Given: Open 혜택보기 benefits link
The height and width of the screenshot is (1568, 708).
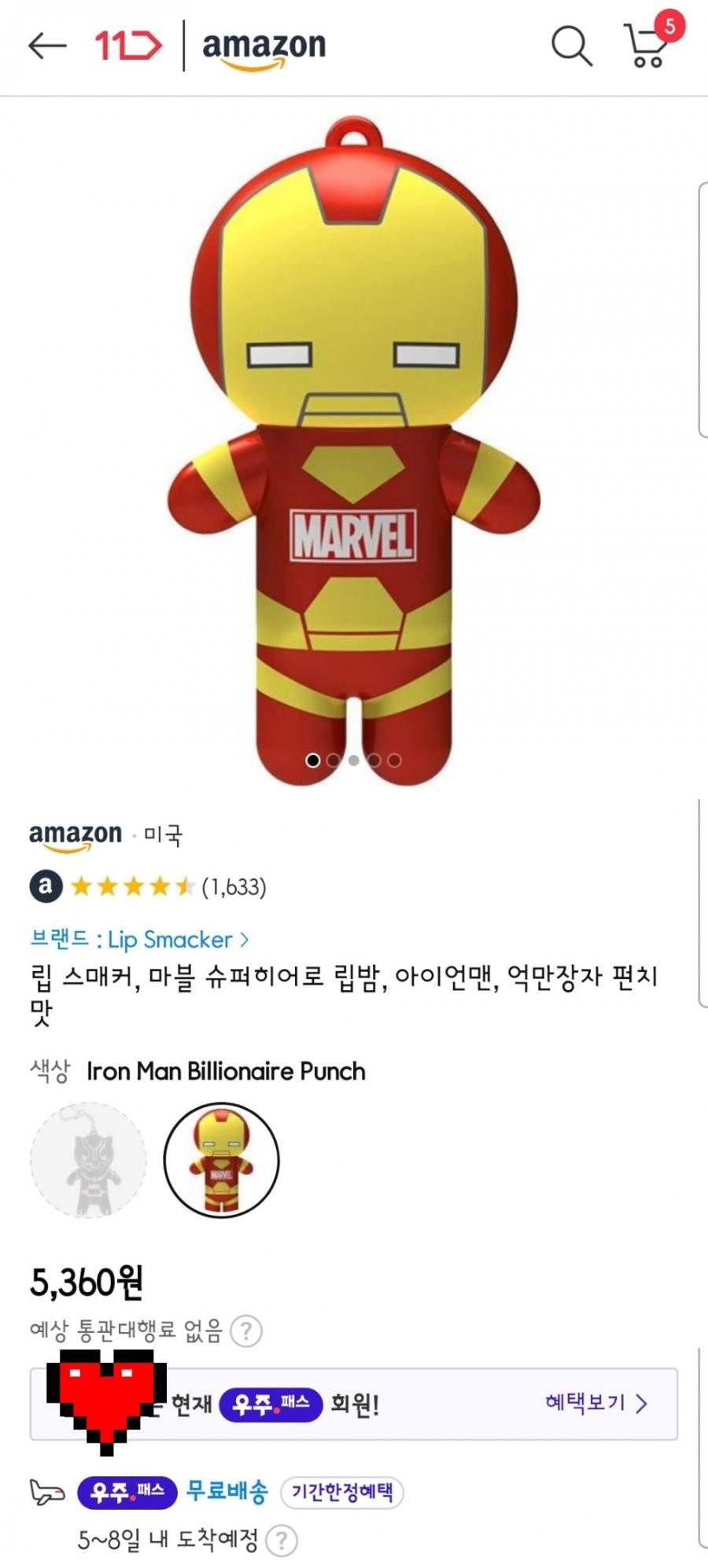Looking at the screenshot, I should [x=596, y=1403].
